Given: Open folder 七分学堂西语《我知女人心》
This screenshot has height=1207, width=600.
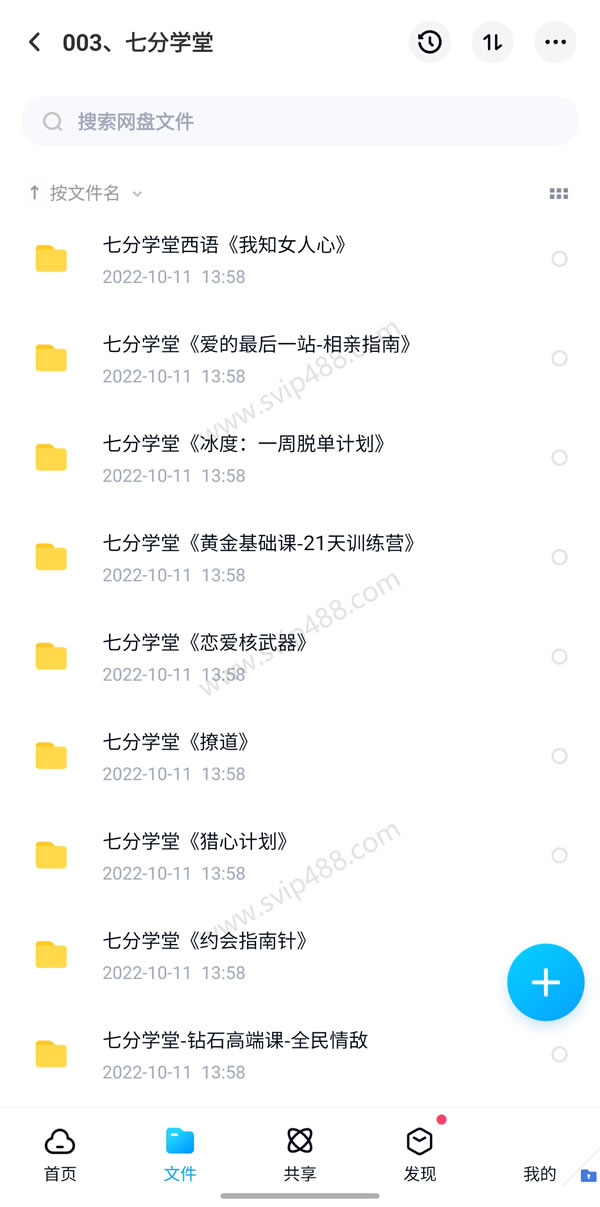Looking at the screenshot, I should 225,246.
